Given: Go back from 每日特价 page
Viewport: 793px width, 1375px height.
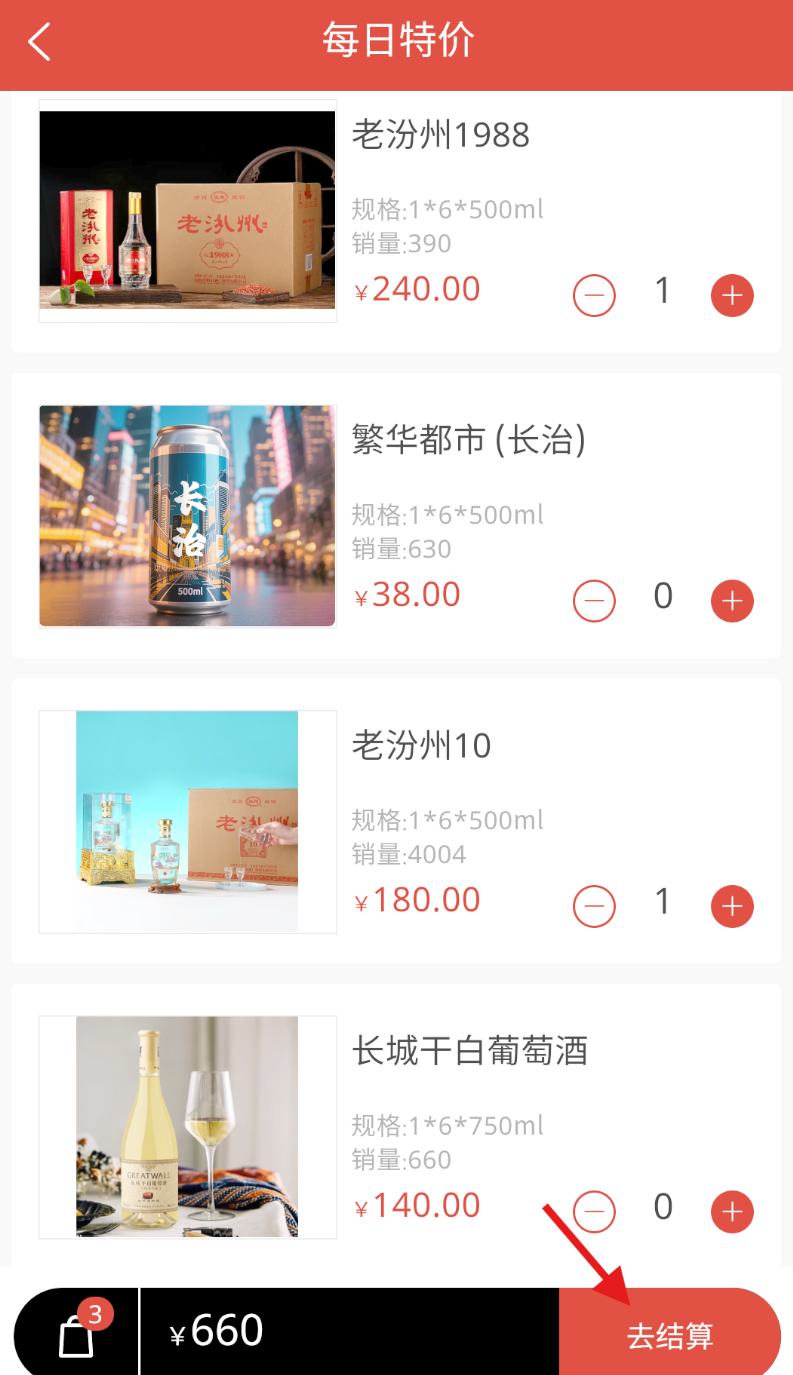Looking at the screenshot, I should click(39, 43).
